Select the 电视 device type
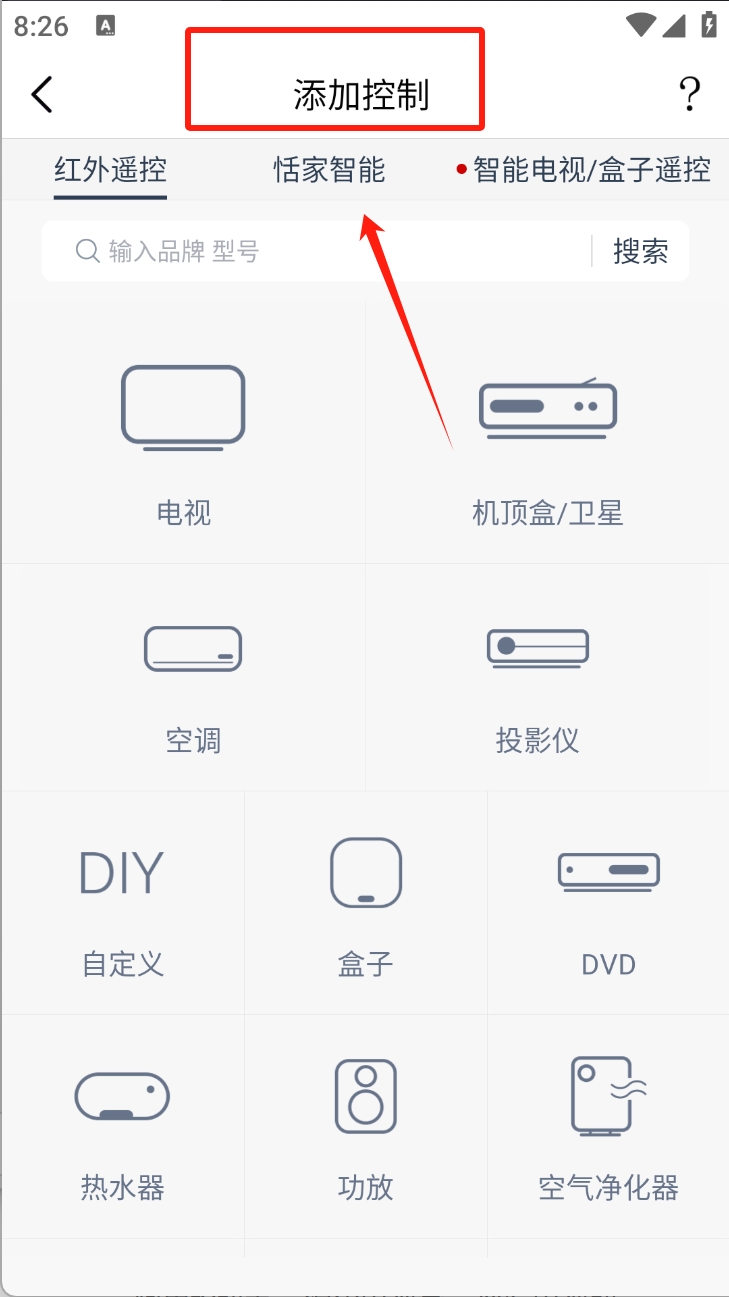This screenshot has width=729, height=1297. [183, 433]
